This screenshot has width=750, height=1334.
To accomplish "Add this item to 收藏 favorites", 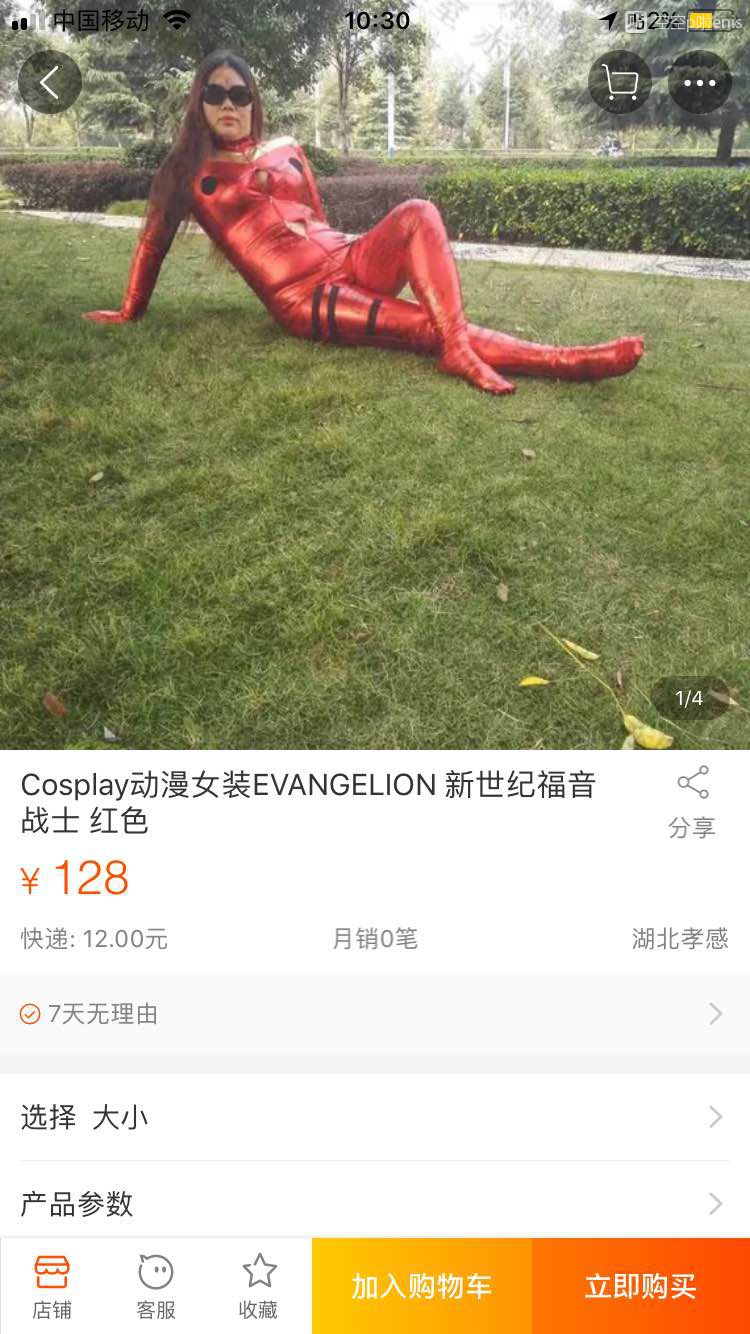I will (x=259, y=1286).
